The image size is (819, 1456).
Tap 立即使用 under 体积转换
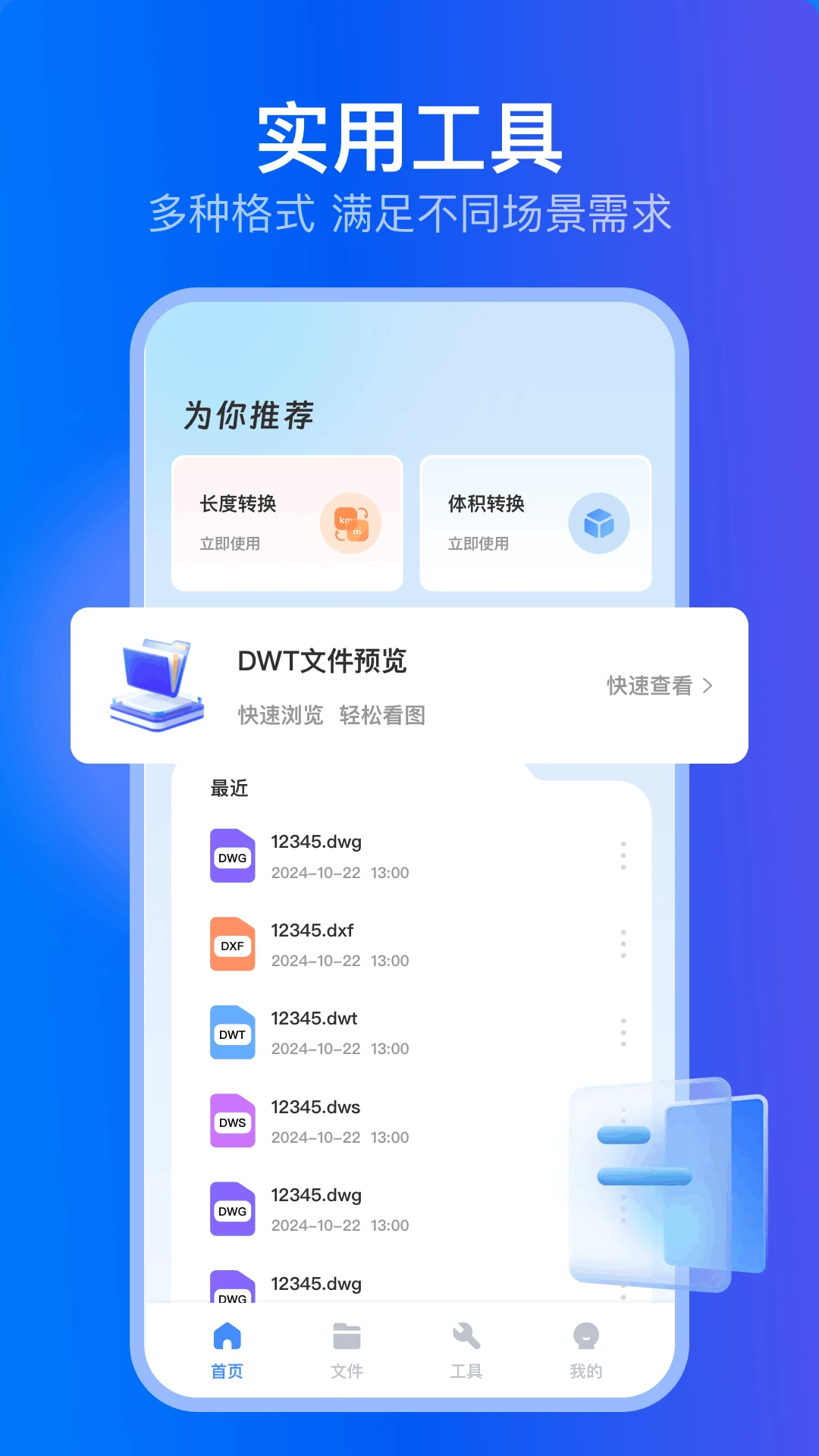(480, 543)
